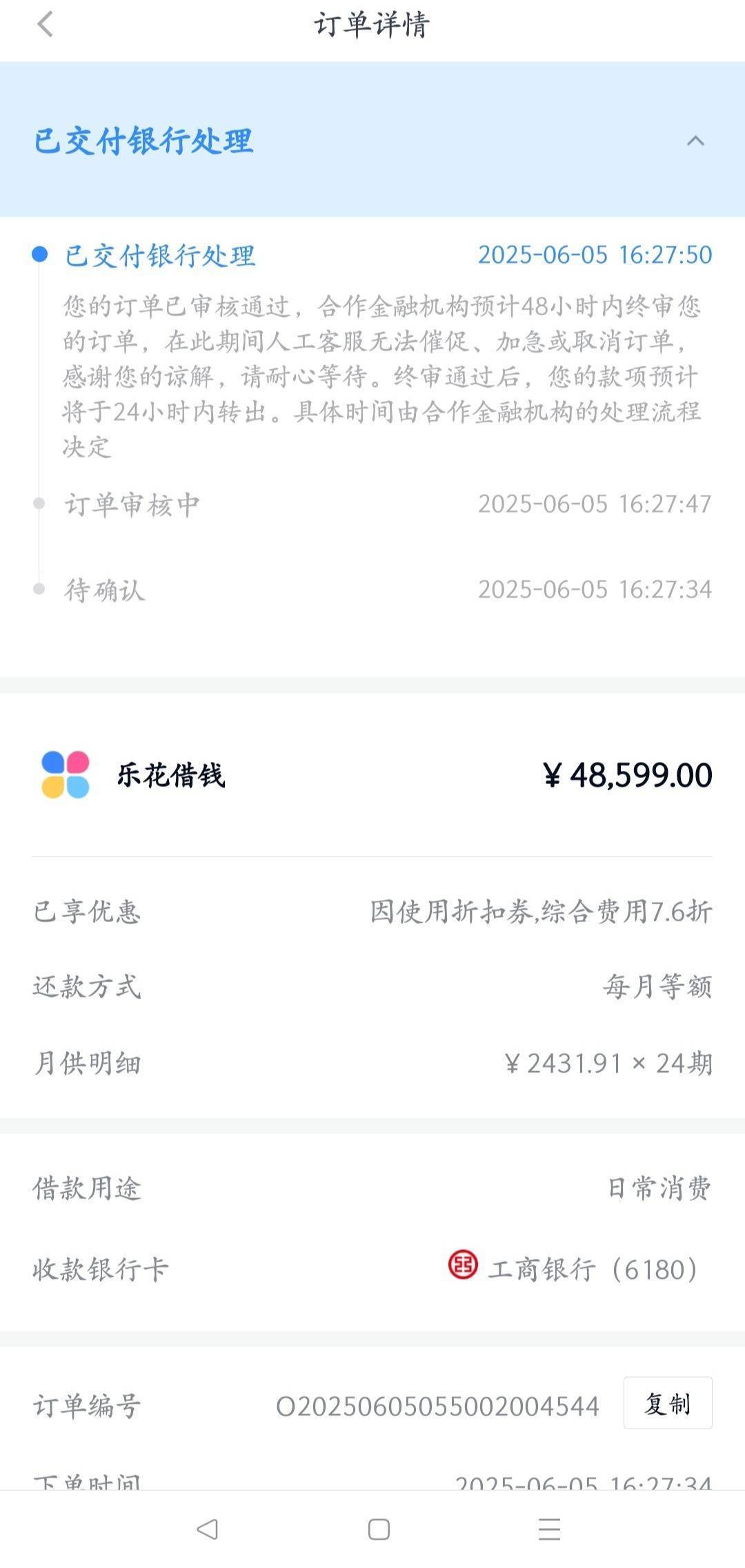This screenshot has width=745, height=1568.
Task: Open recent apps from navigation bar
Action: 549,1529
